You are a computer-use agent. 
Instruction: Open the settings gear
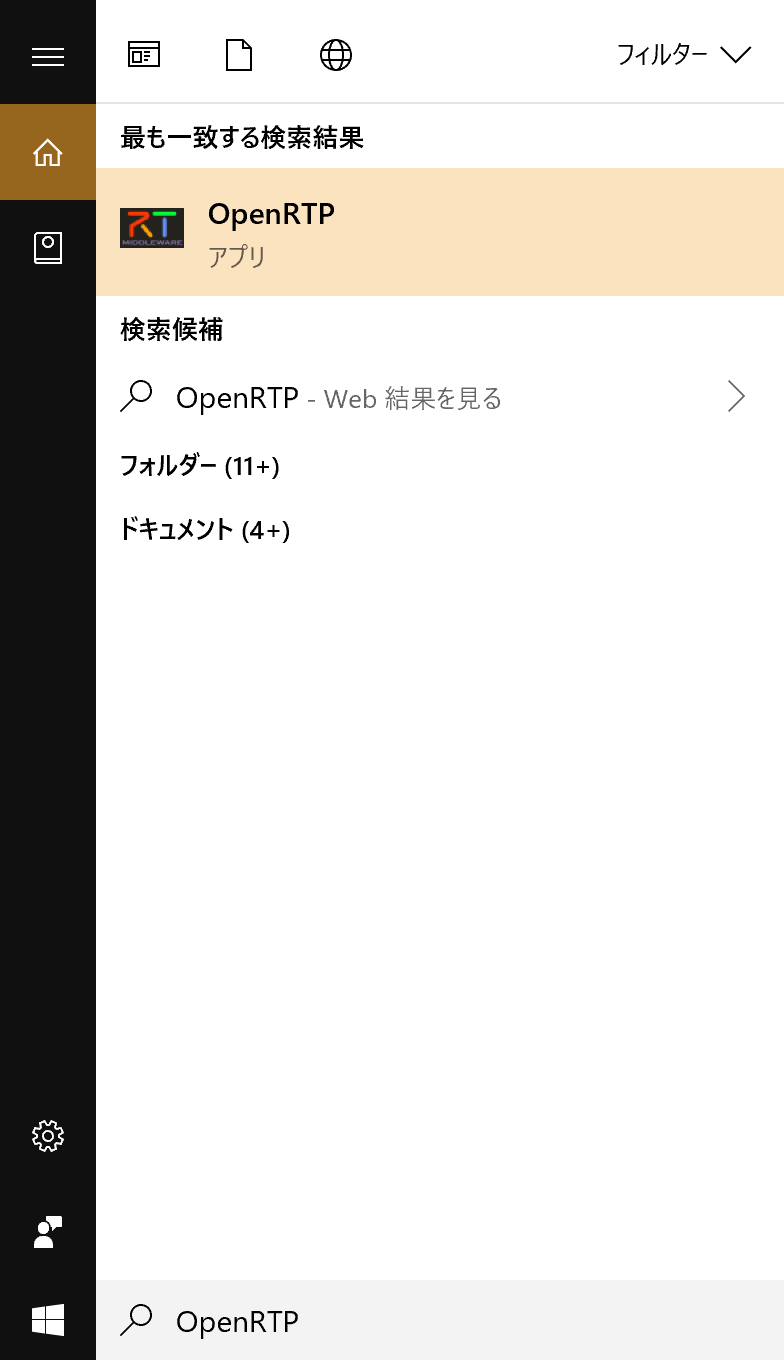[48, 1136]
